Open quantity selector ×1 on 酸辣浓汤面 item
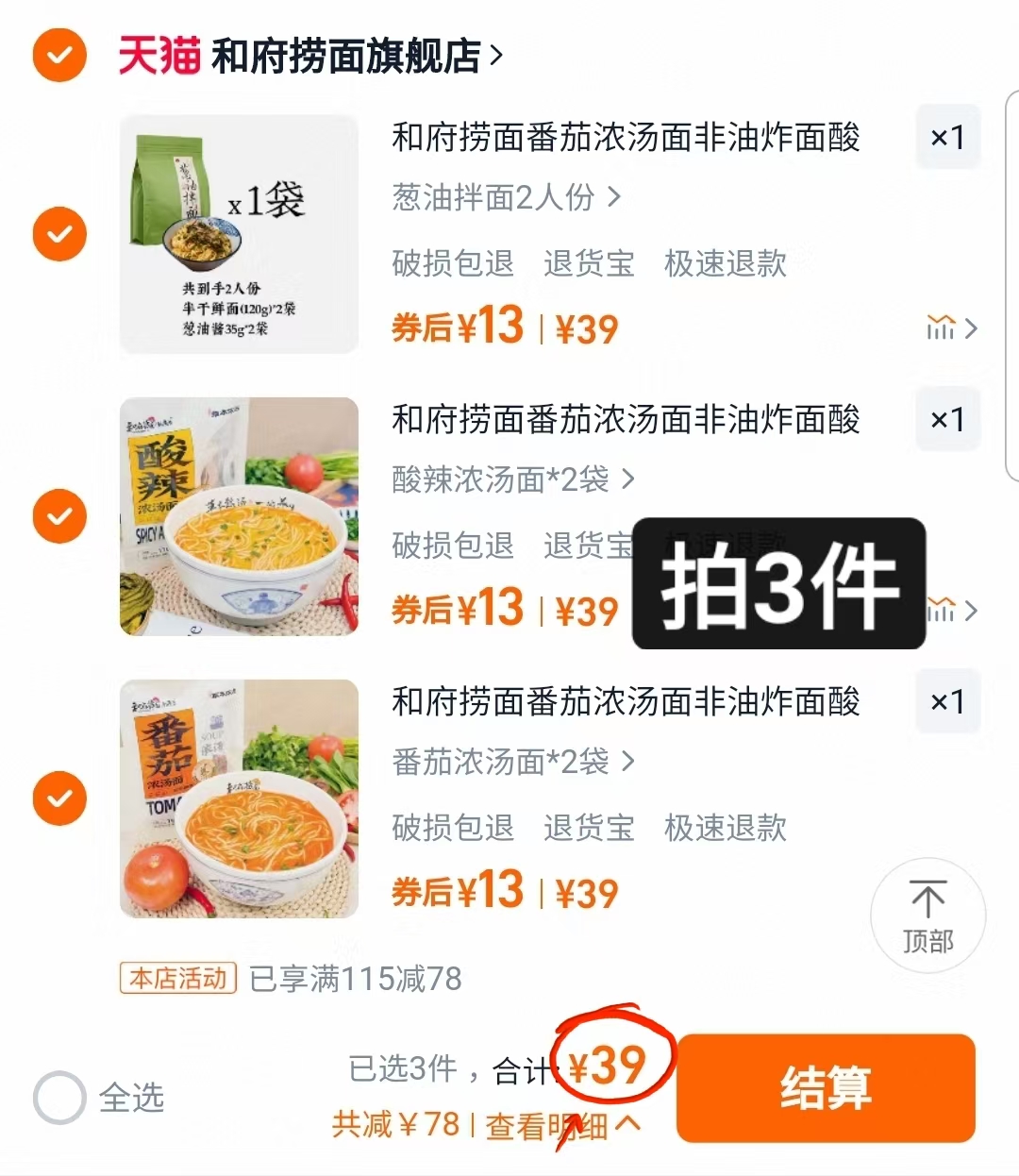Viewport: 1019px width, 1176px height. pyautogui.click(x=947, y=419)
